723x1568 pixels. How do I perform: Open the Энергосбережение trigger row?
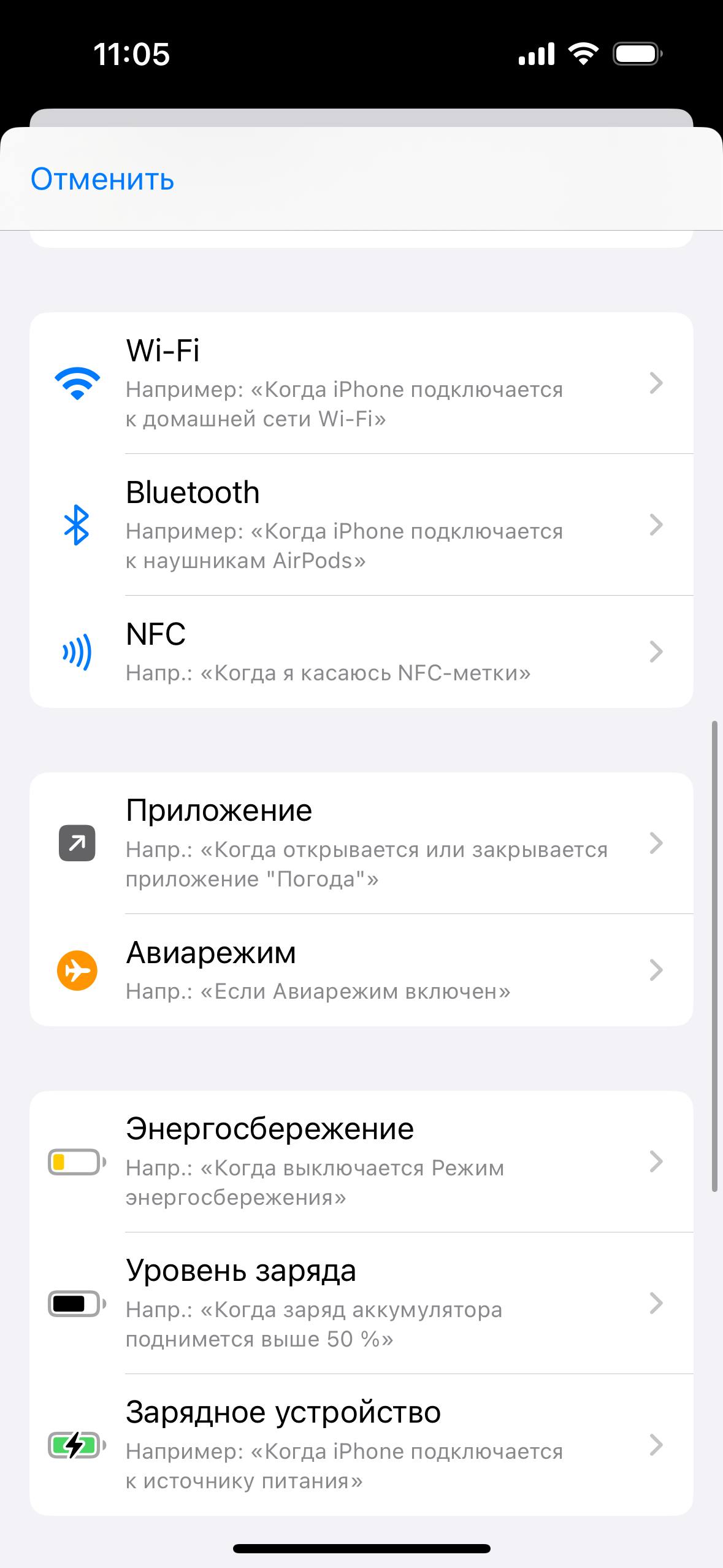361,1162
